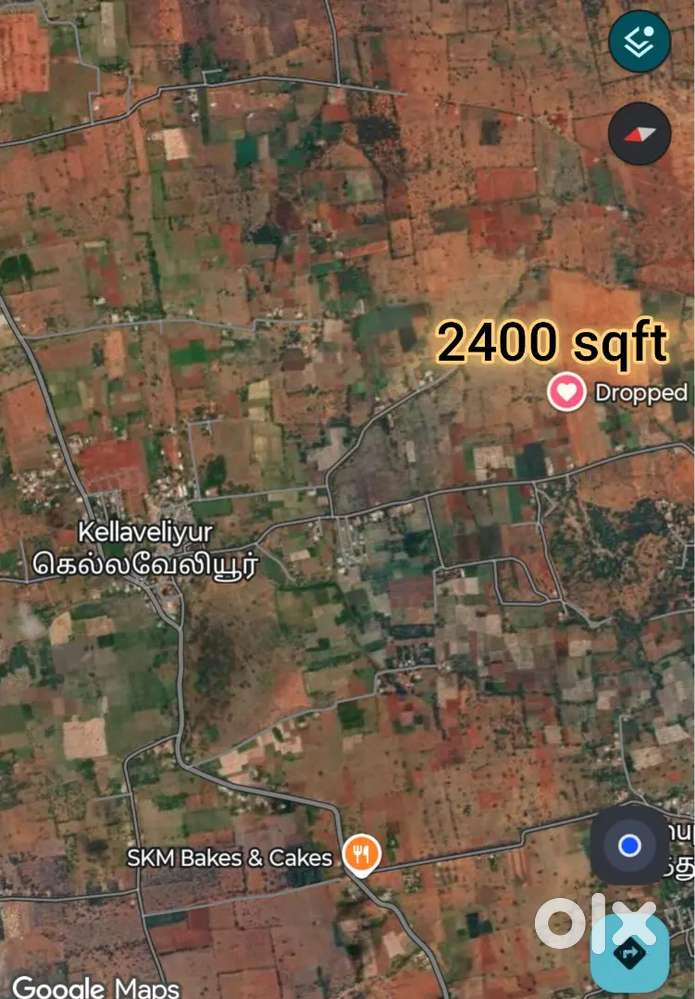Tap the compass to reset orientation
695x999 pixels.
(x=640, y=133)
